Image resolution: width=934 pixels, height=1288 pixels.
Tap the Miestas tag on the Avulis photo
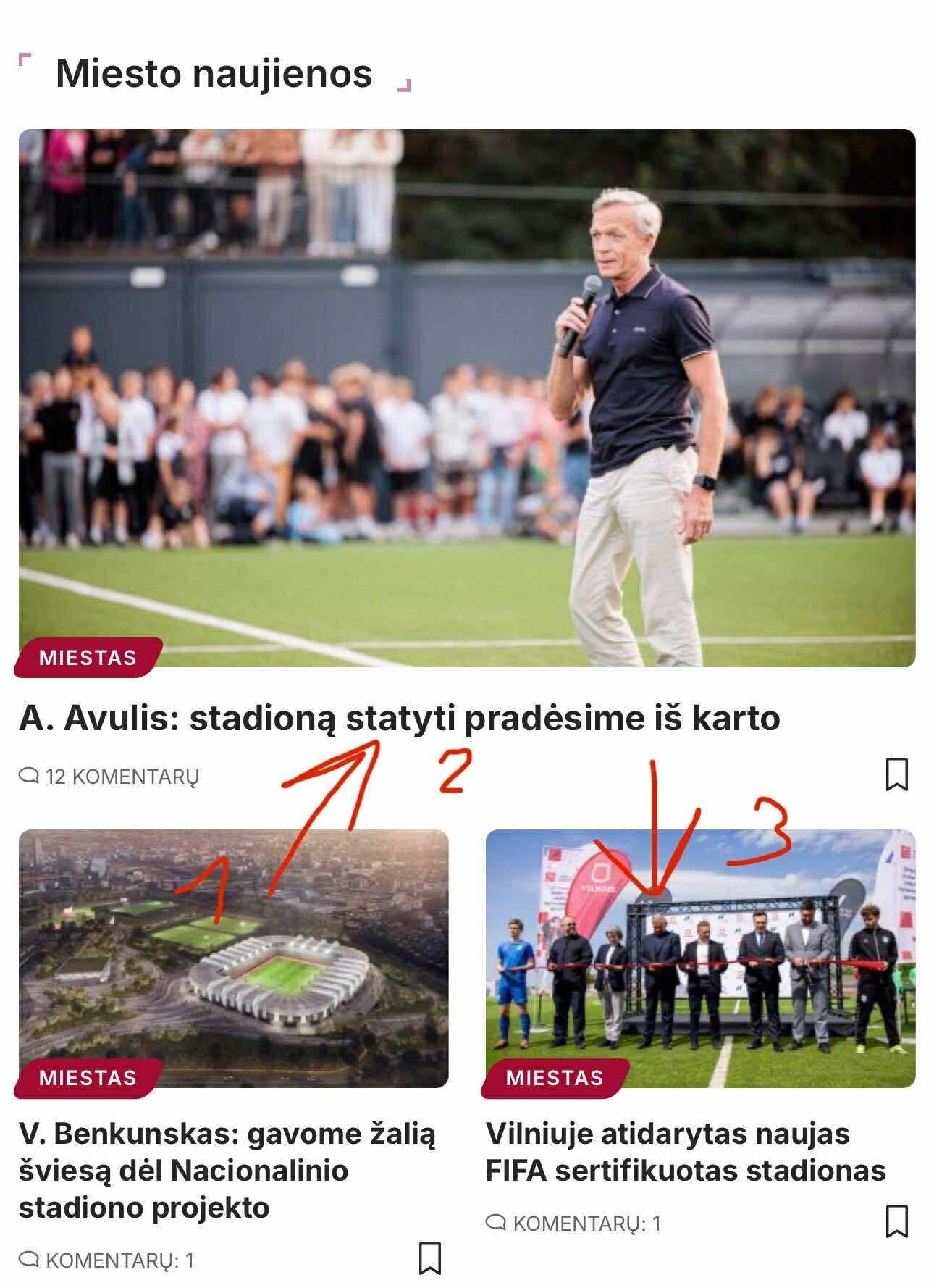click(88, 658)
